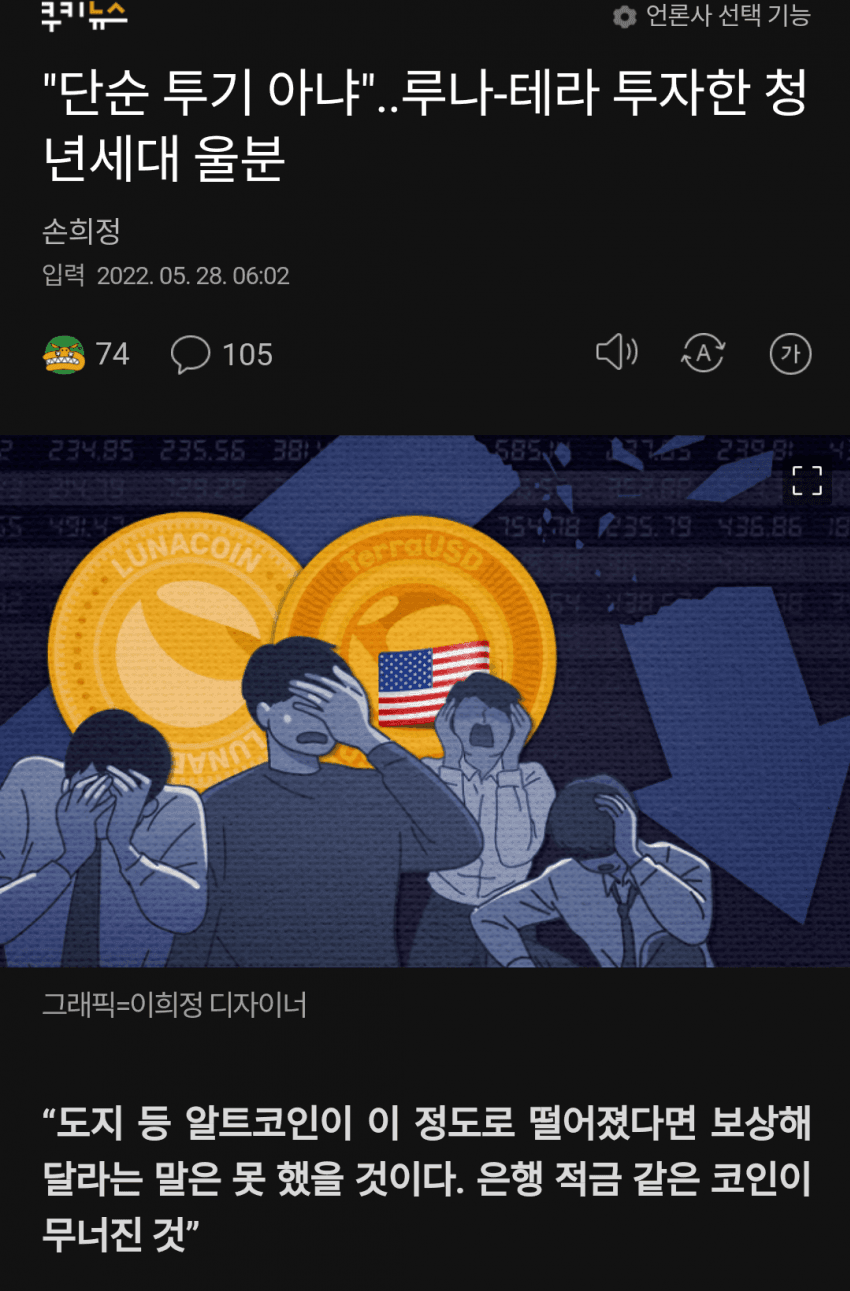Open 언론사 선택 기능 settings

tap(712, 16)
